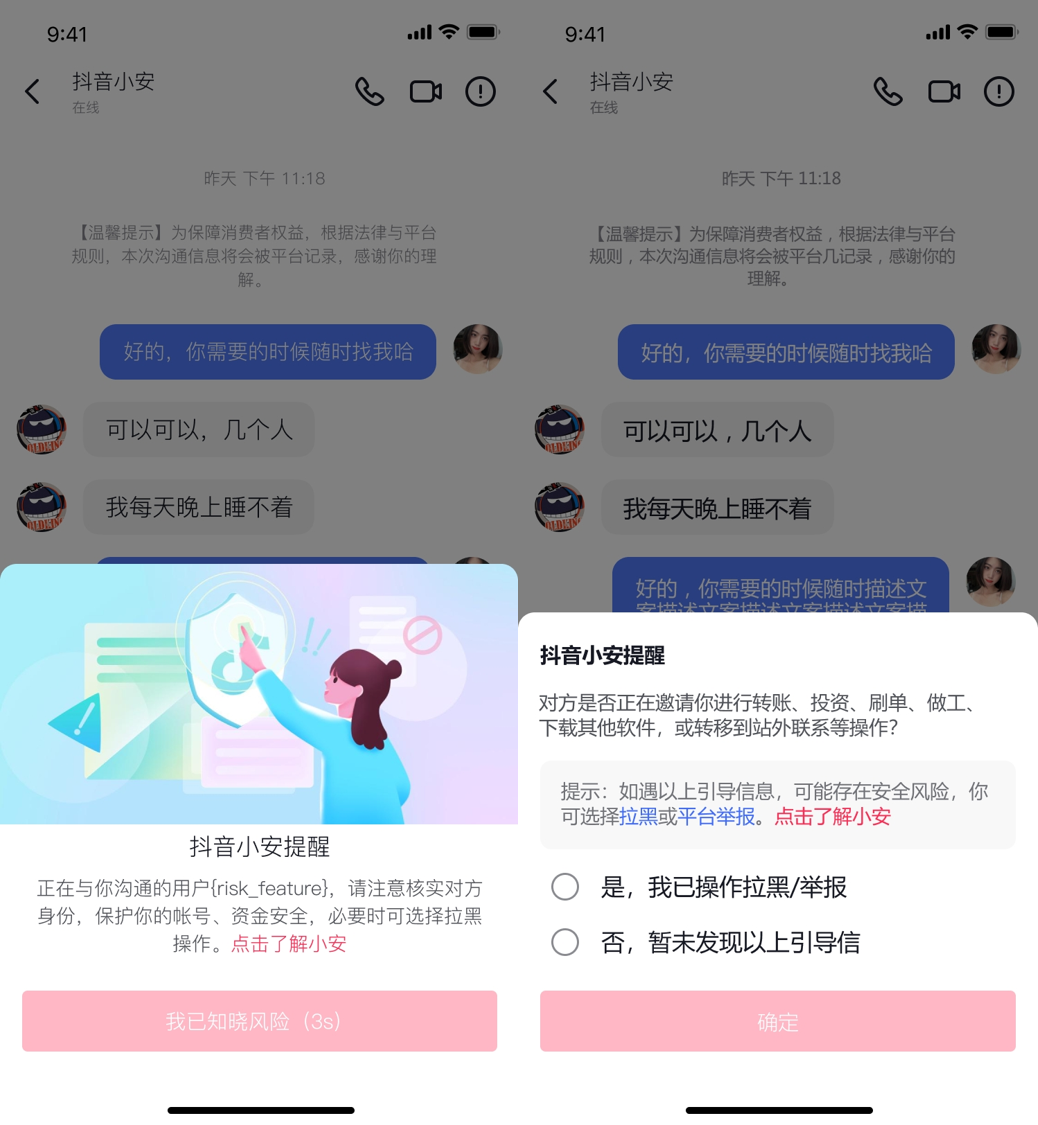Open the 平台举报 link
This screenshot has height=1125, width=1038.
pos(716,816)
